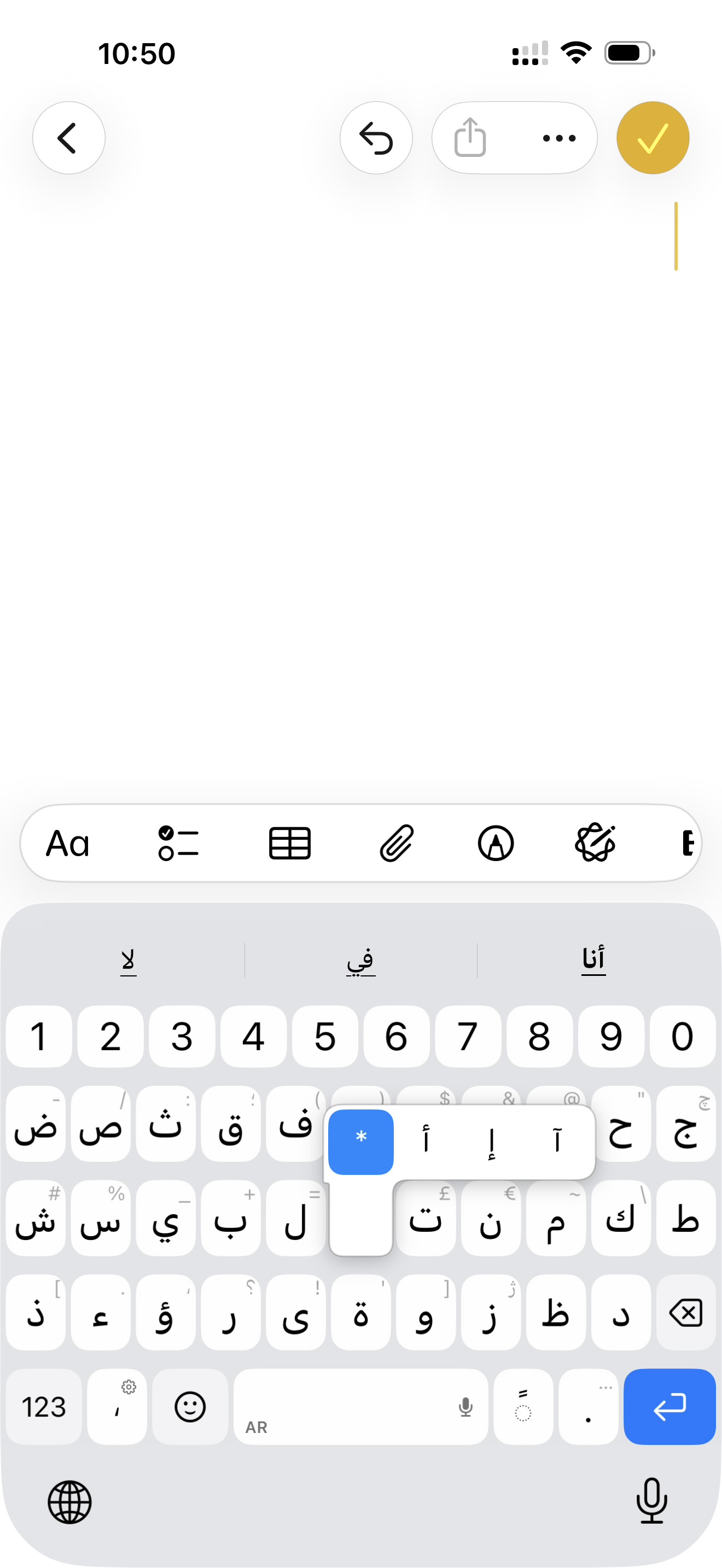Image resolution: width=722 pixels, height=1568 pixels.
Task: Open the three-dot more menu
Action: click(x=559, y=138)
